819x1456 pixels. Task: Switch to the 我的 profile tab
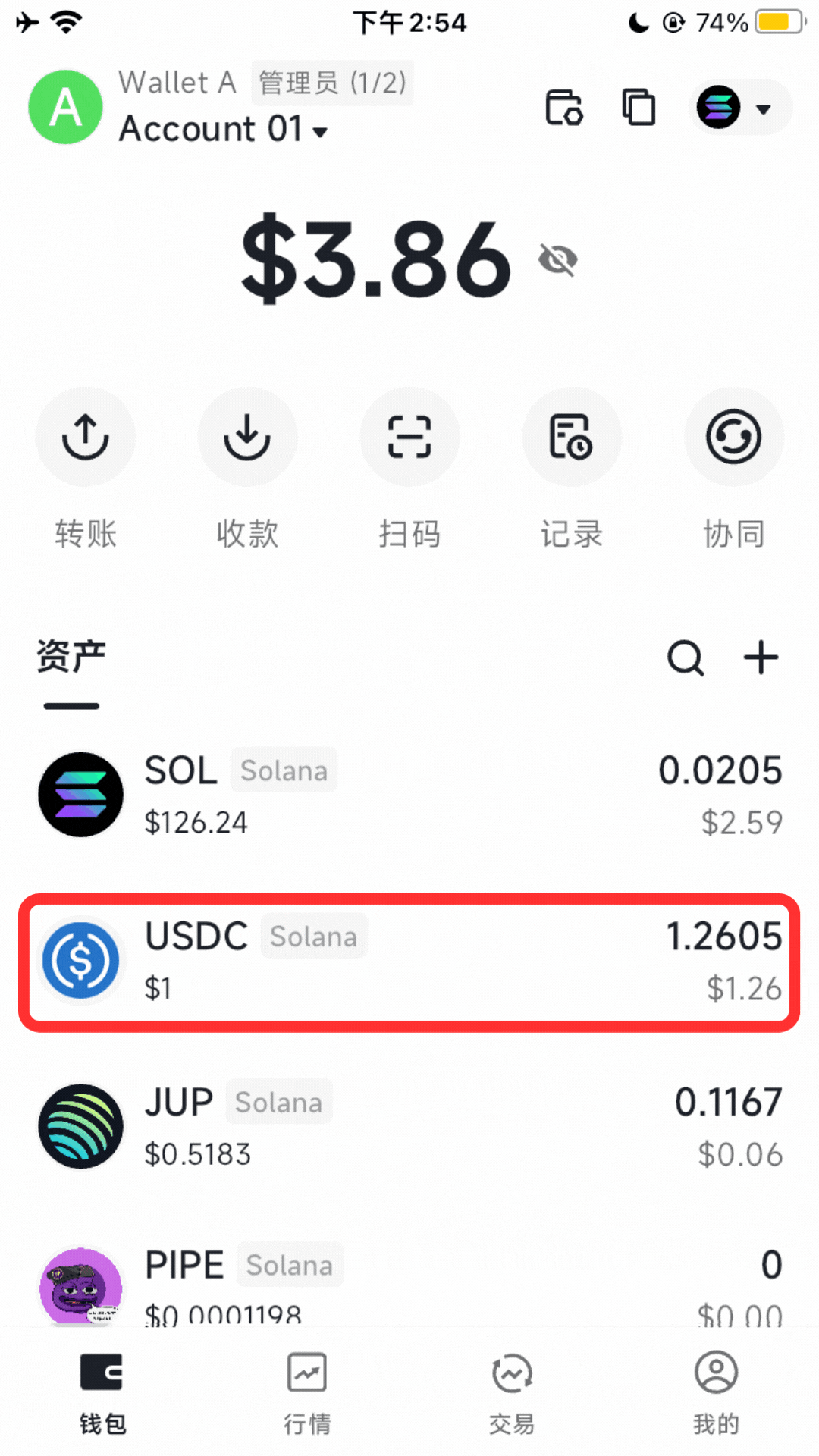[716, 1392]
